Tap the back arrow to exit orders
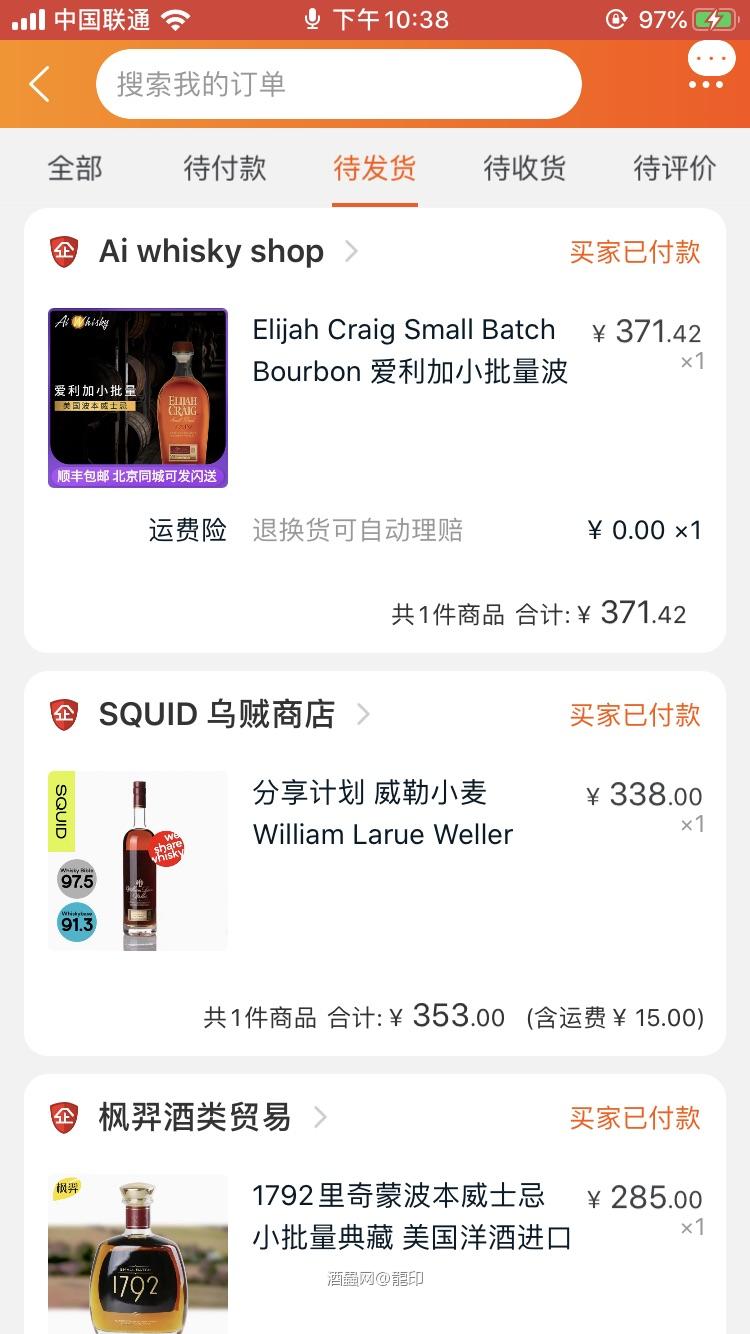The height and width of the screenshot is (1334, 750). (x=38, y=84)
